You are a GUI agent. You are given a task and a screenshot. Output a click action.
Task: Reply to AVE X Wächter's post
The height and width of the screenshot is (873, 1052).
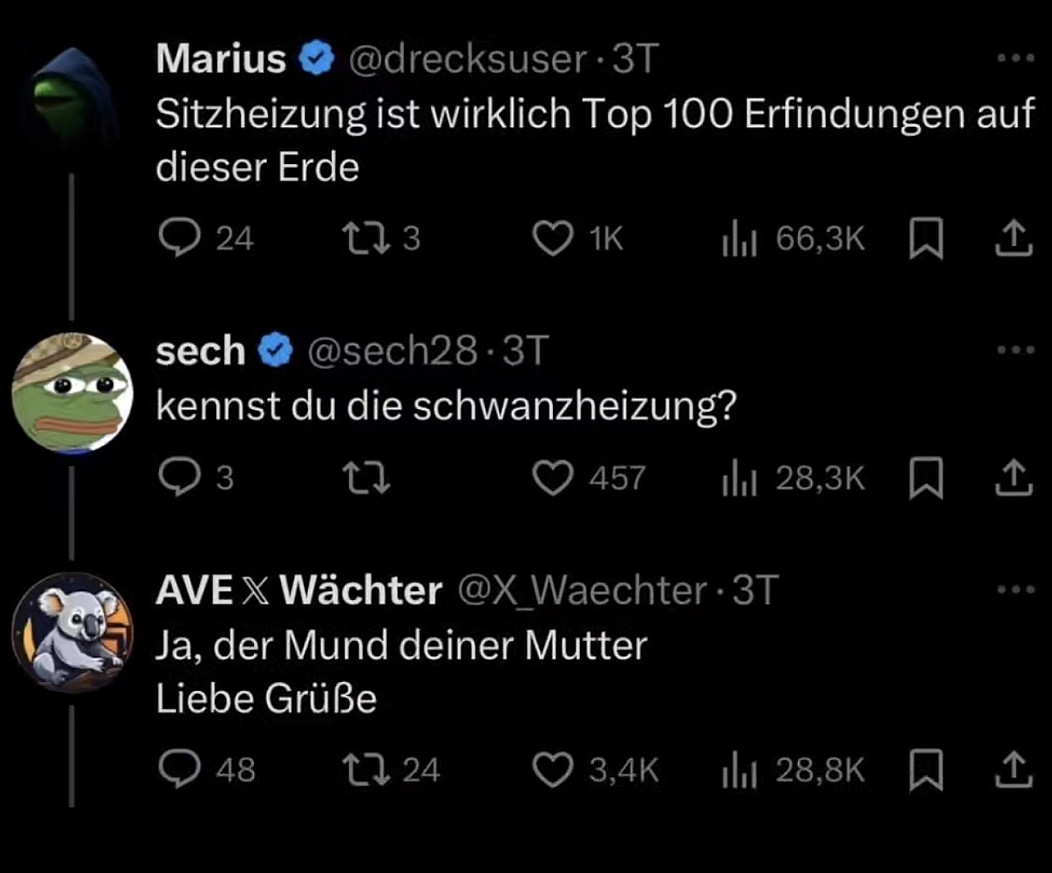pyautogui.click(x=178, y=769)
